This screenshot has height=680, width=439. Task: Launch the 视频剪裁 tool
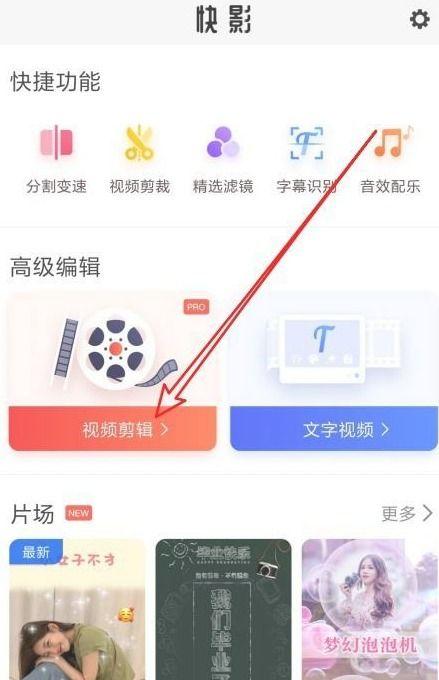(x=139, y=160)
